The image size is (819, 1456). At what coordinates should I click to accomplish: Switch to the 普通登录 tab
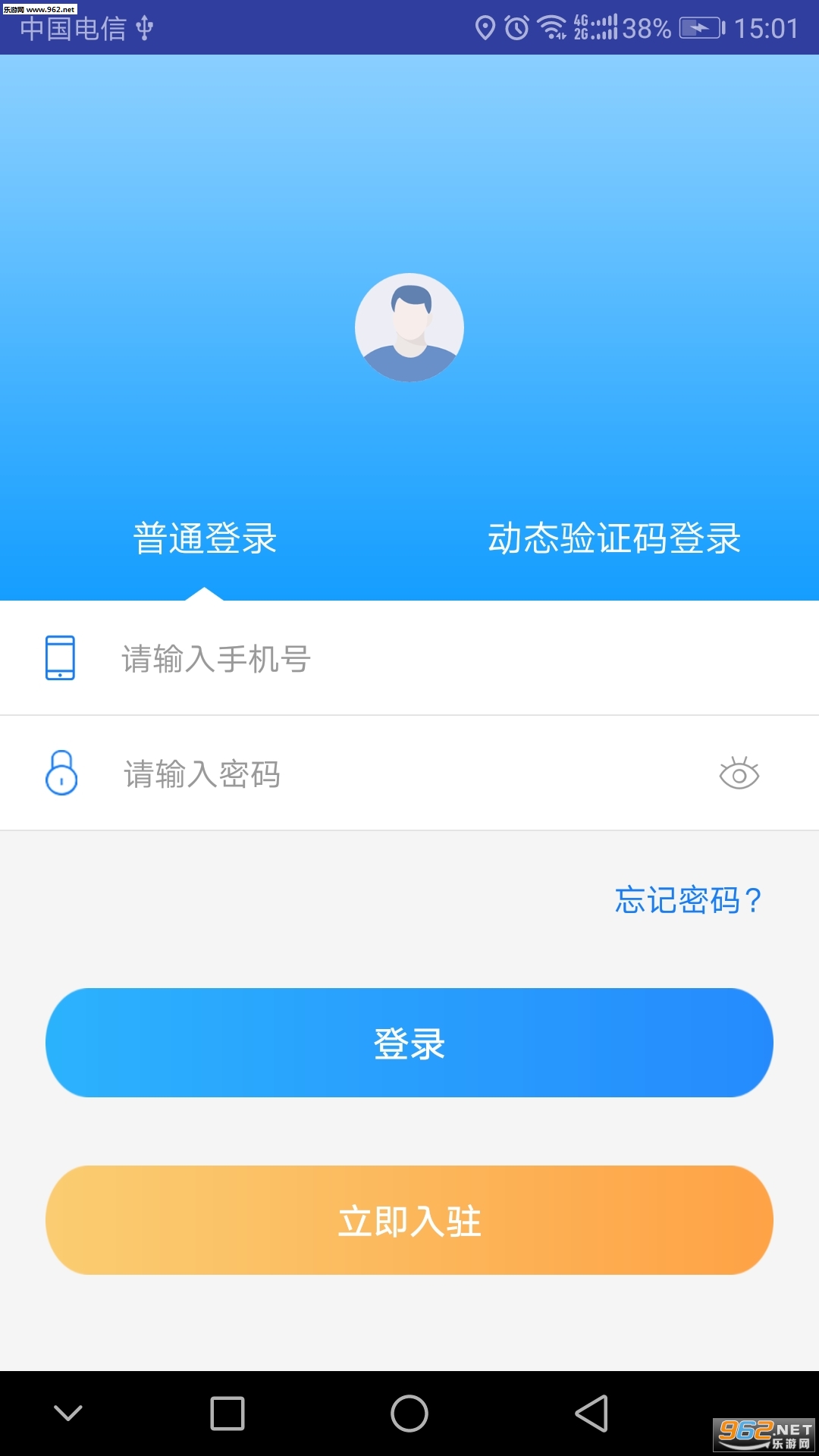pyautogui.click(x=205, y=538)
